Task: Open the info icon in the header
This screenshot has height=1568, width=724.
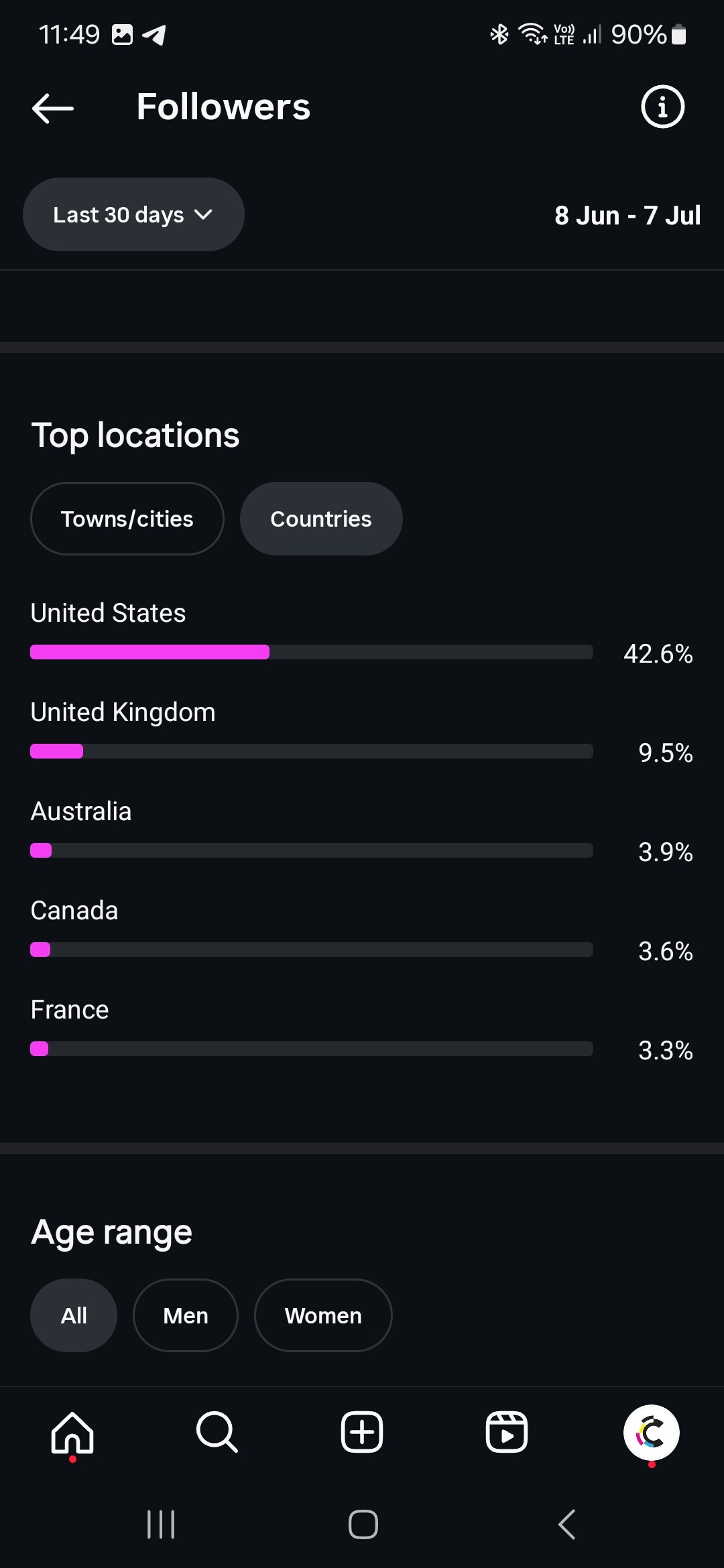Action: click(662, 107)
